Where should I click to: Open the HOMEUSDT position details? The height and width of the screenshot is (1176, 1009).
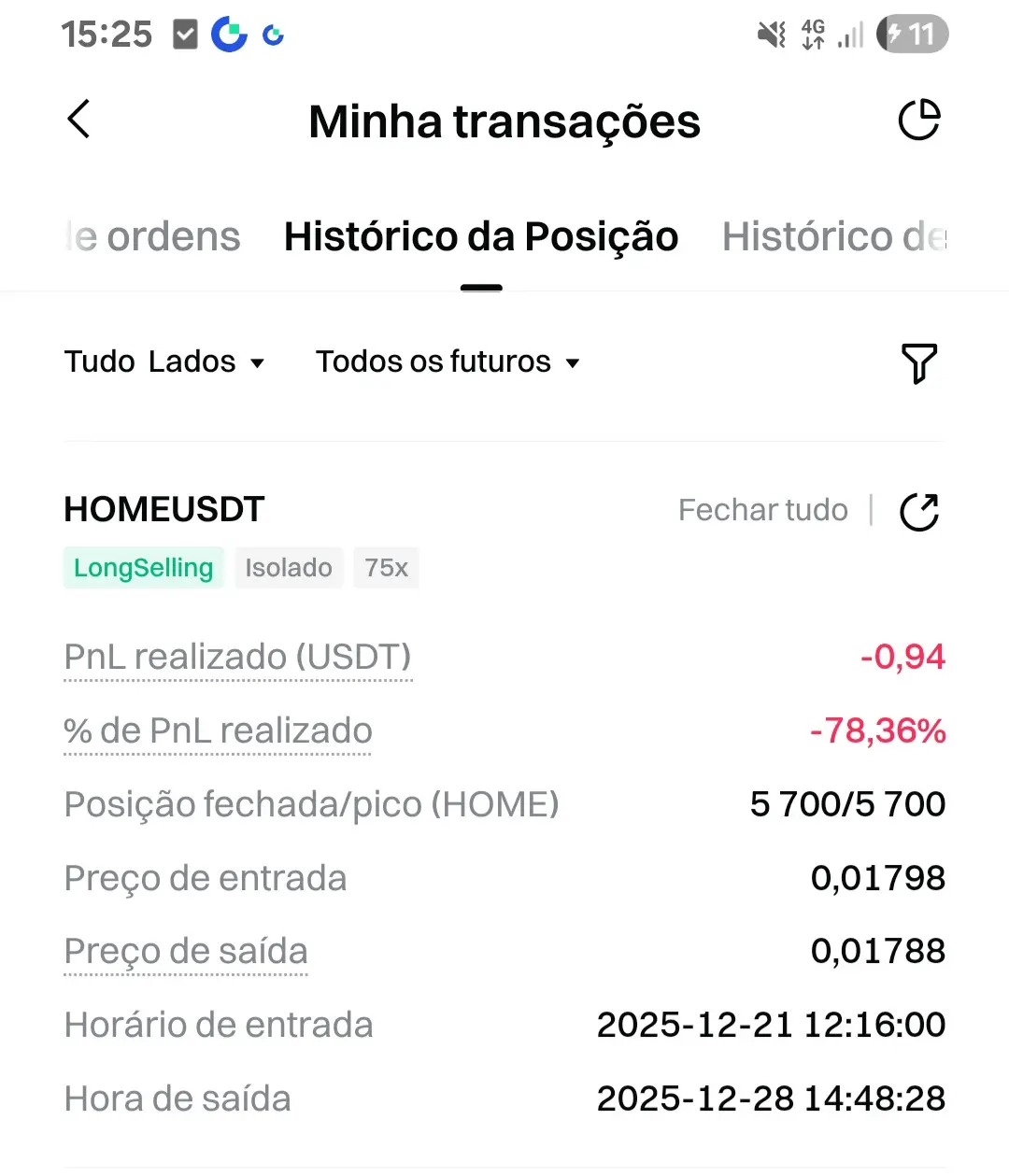164,510
